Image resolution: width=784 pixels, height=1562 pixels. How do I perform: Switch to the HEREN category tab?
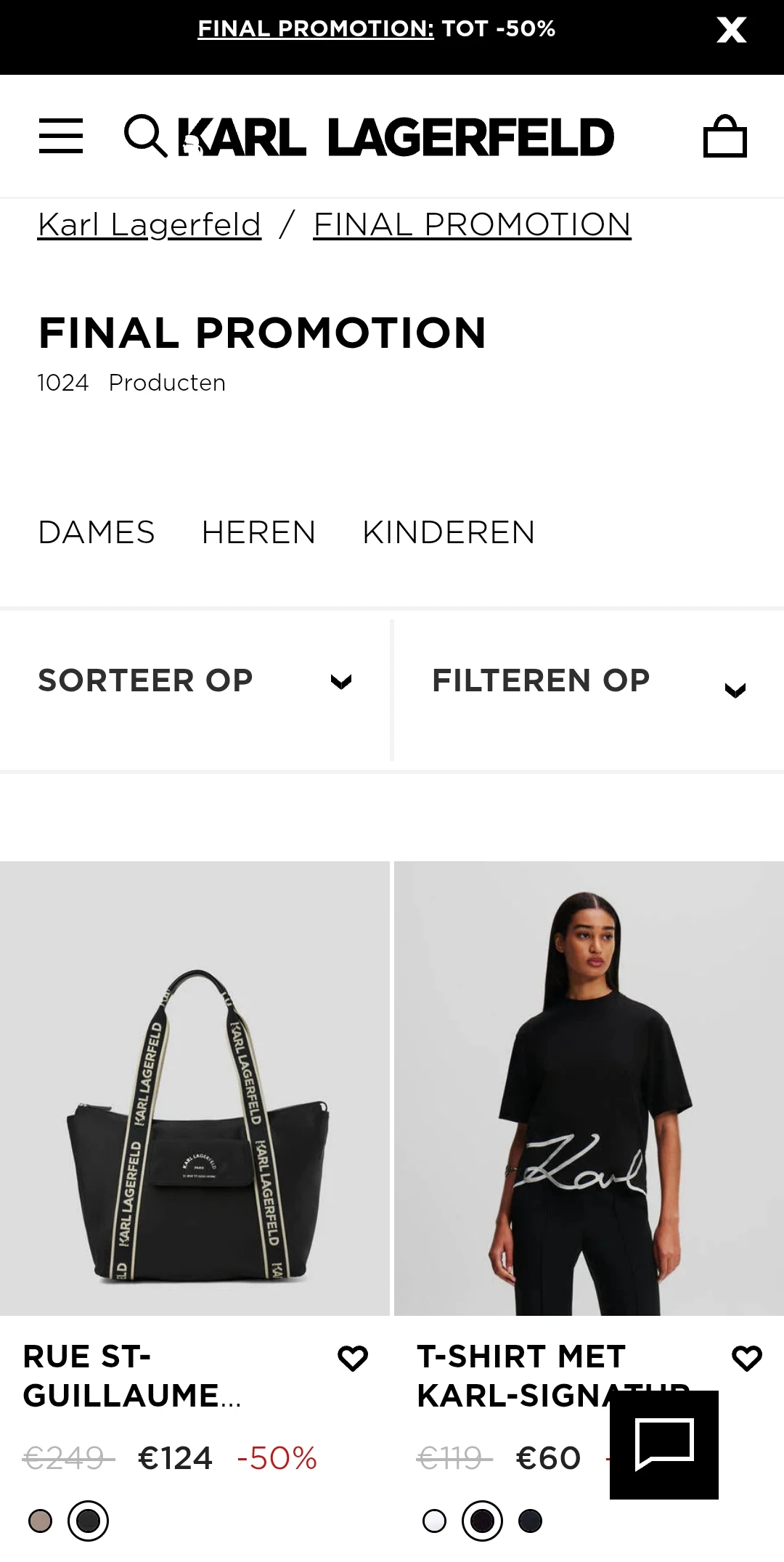pos(258,532)
